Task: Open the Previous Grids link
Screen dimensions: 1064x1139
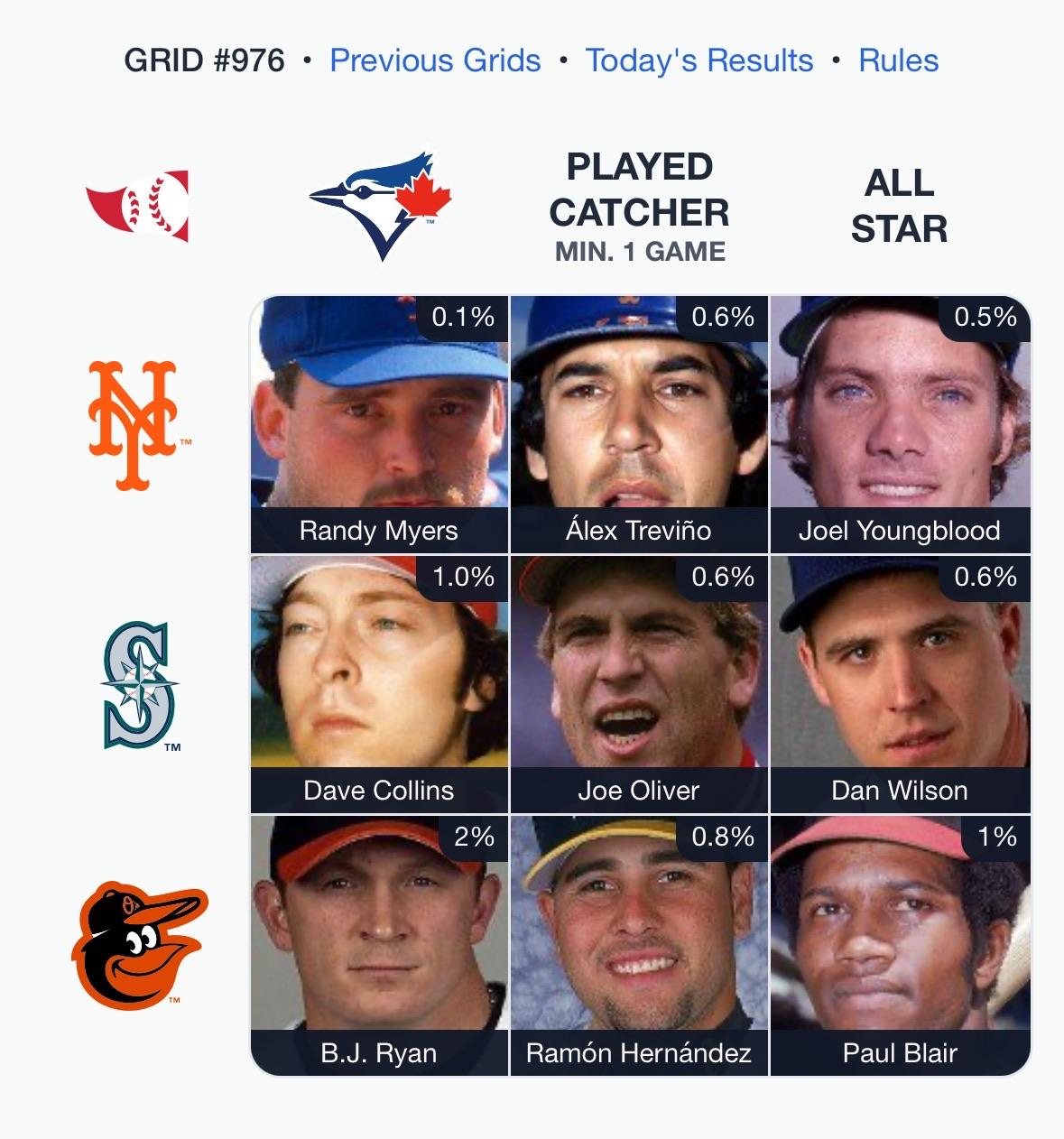Action: [435, 60]
